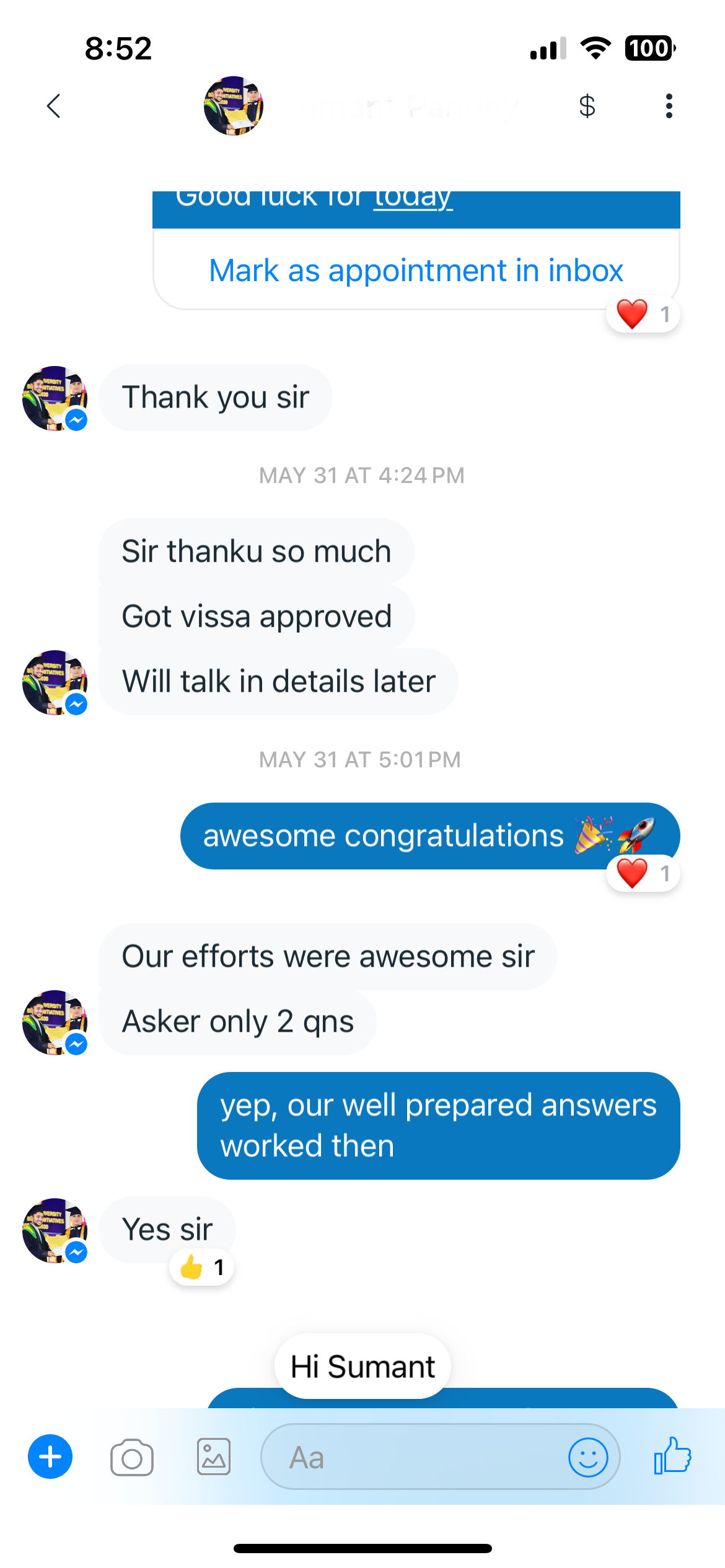Open the photo gallery picker
Viewport: 725px width, 1568px height.
[214, 1457]
